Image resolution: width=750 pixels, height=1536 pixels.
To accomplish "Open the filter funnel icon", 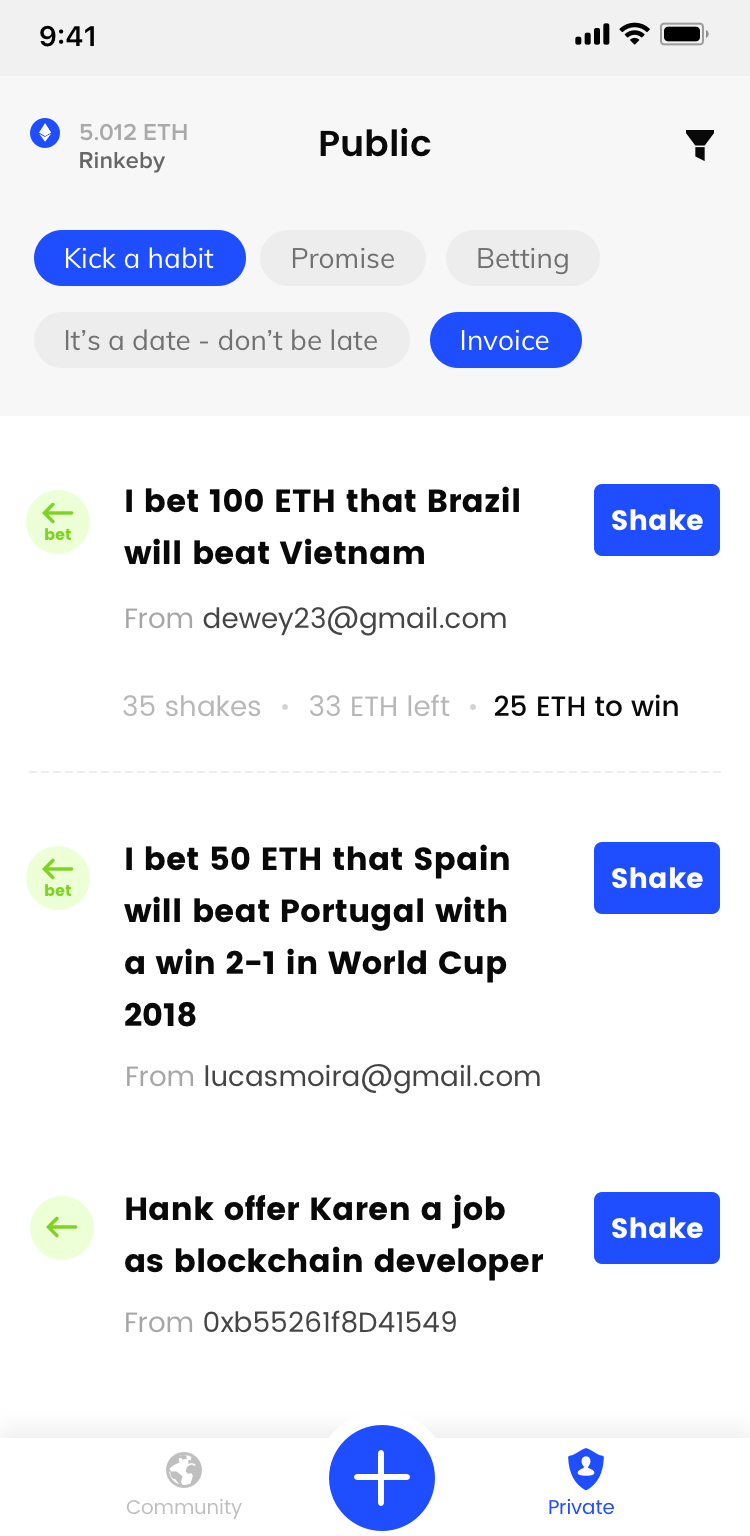I will [700, 145].
